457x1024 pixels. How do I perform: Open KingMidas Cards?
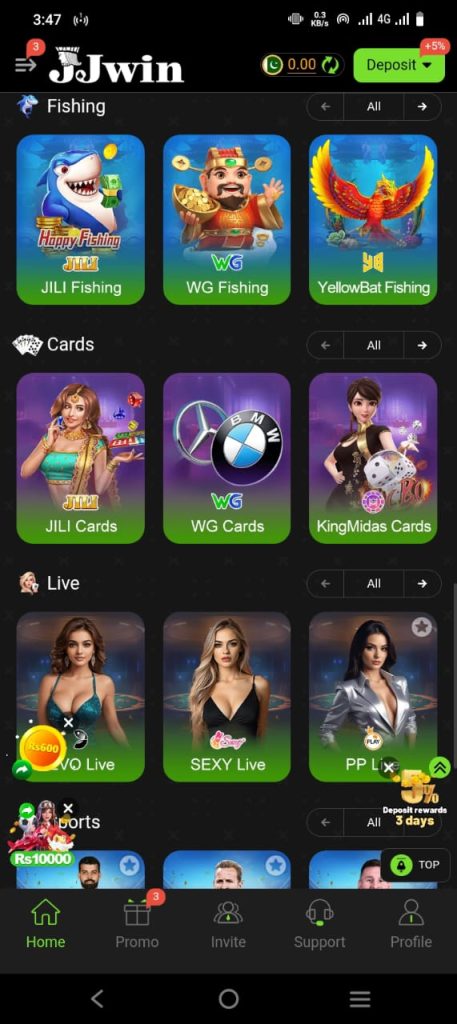pyautogui.click(x=373, y=458)
